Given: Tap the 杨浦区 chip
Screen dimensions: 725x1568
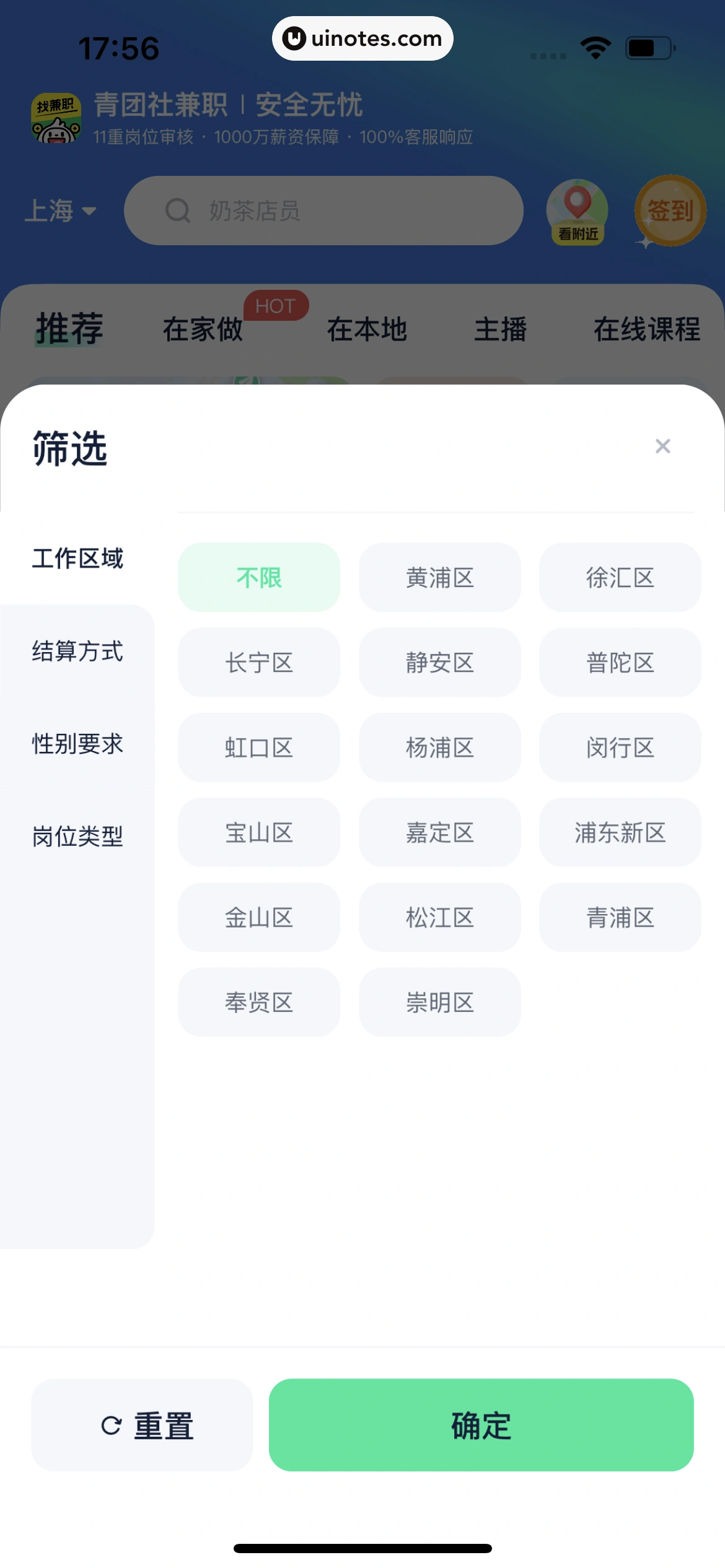Looking at the screenshot, I should pyautogui.click(x=439, y=747).
